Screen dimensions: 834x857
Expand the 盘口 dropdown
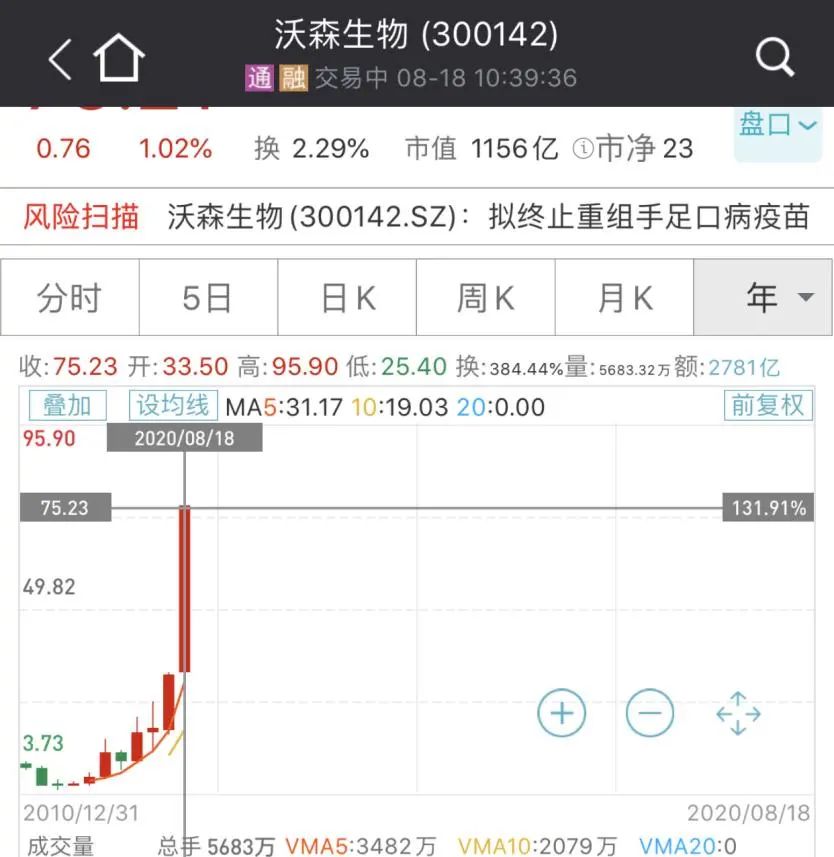click(778, 125)
